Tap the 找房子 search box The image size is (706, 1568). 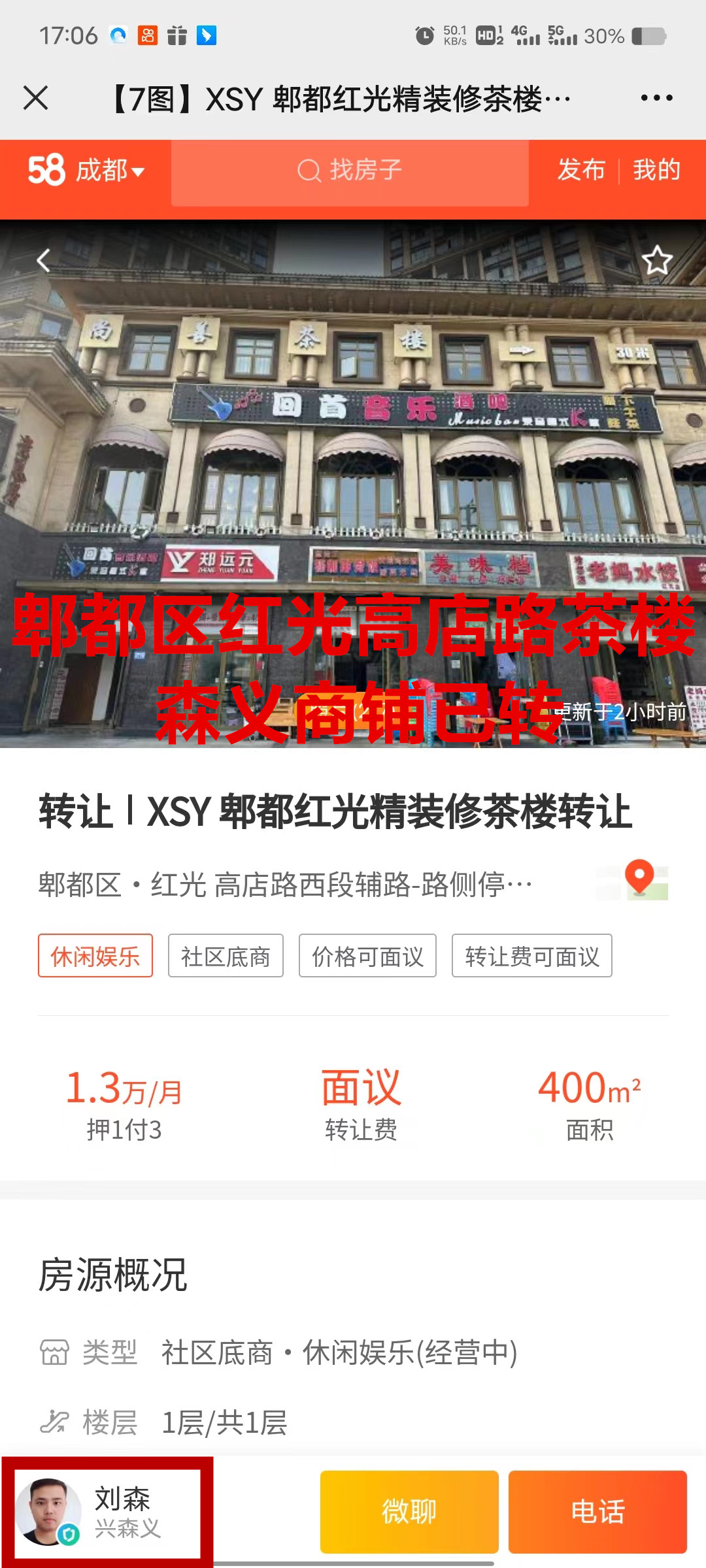click(x=350, y=171)
